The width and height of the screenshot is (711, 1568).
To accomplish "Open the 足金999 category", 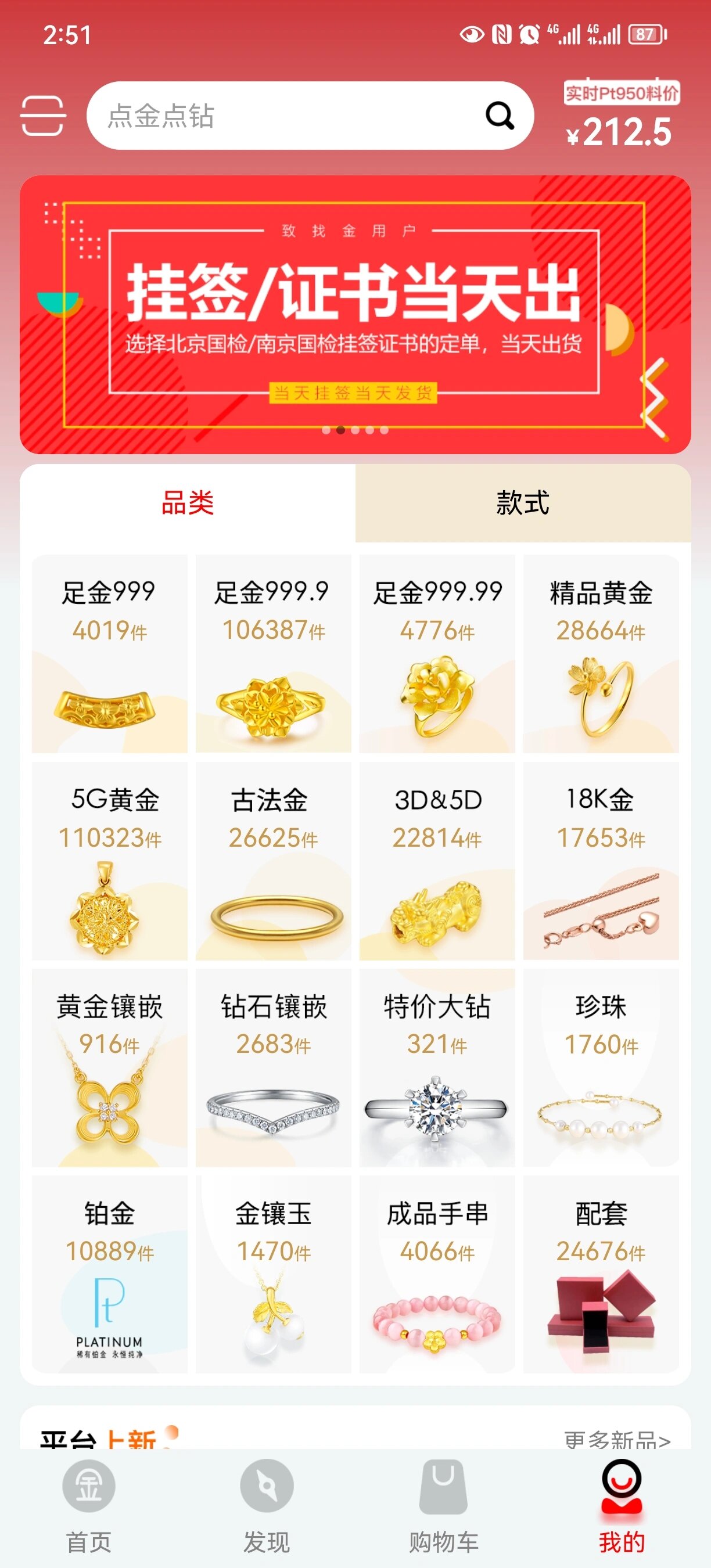I will [x=110, y=654].
